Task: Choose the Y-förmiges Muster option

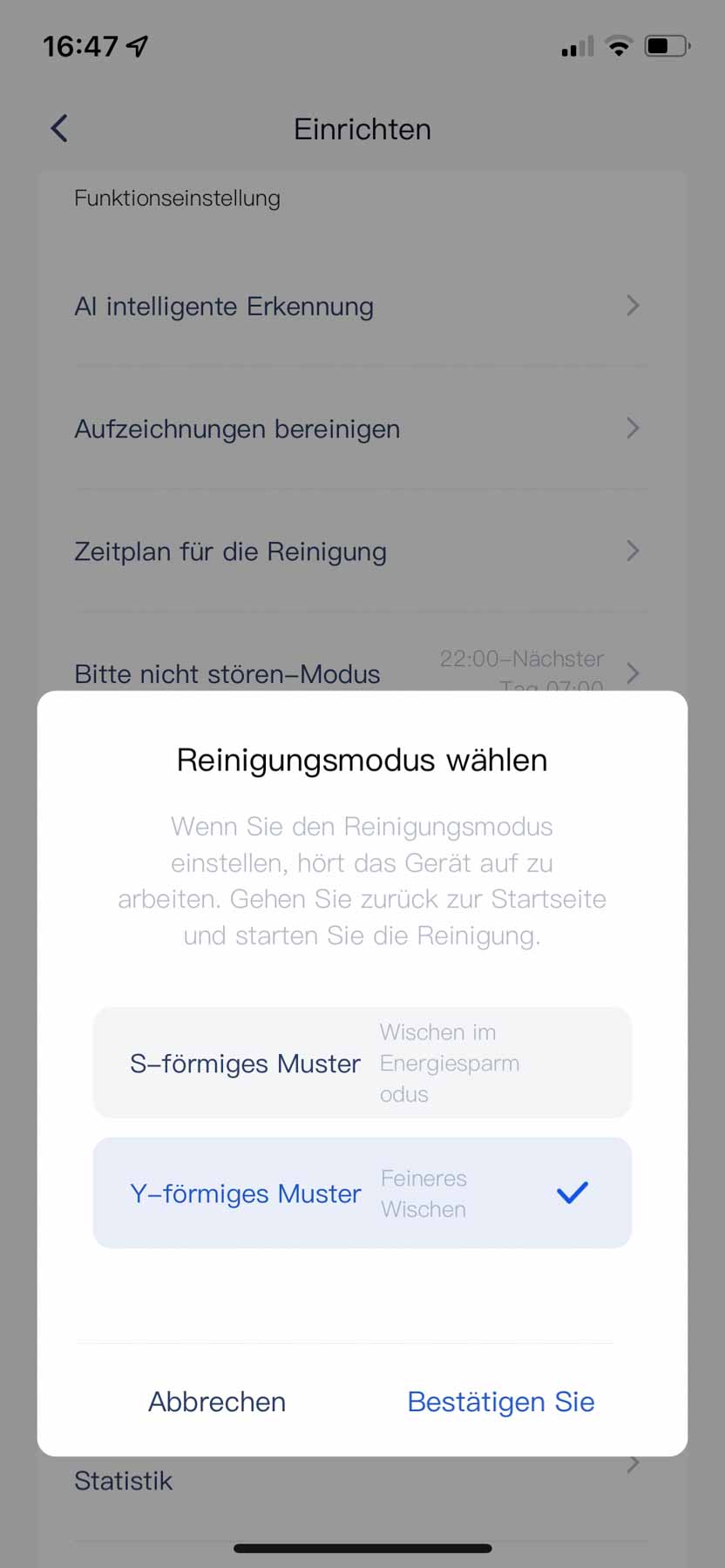Action: pyautogui.click(x=362, y=1193)
